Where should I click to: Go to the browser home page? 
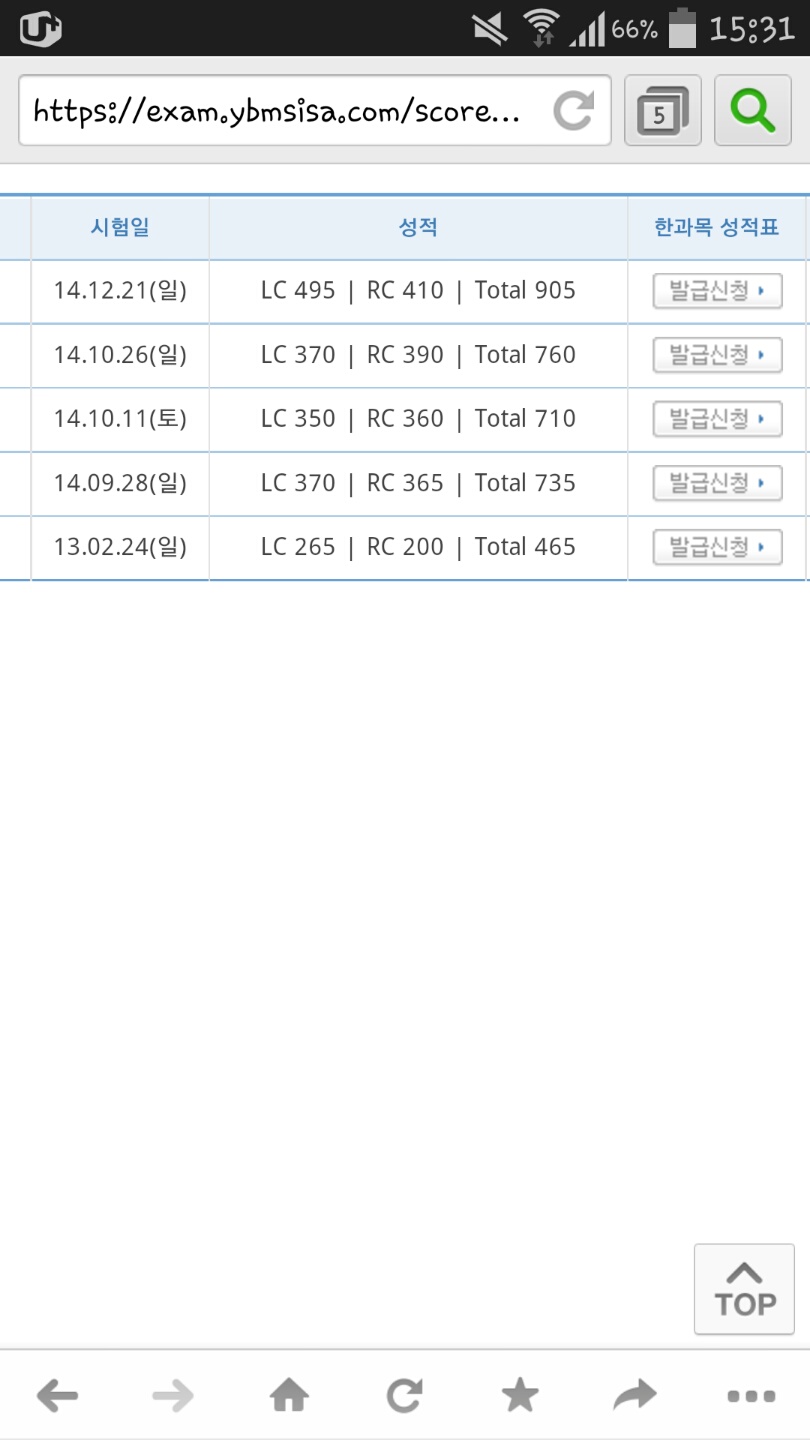[x=289, y=1395]
